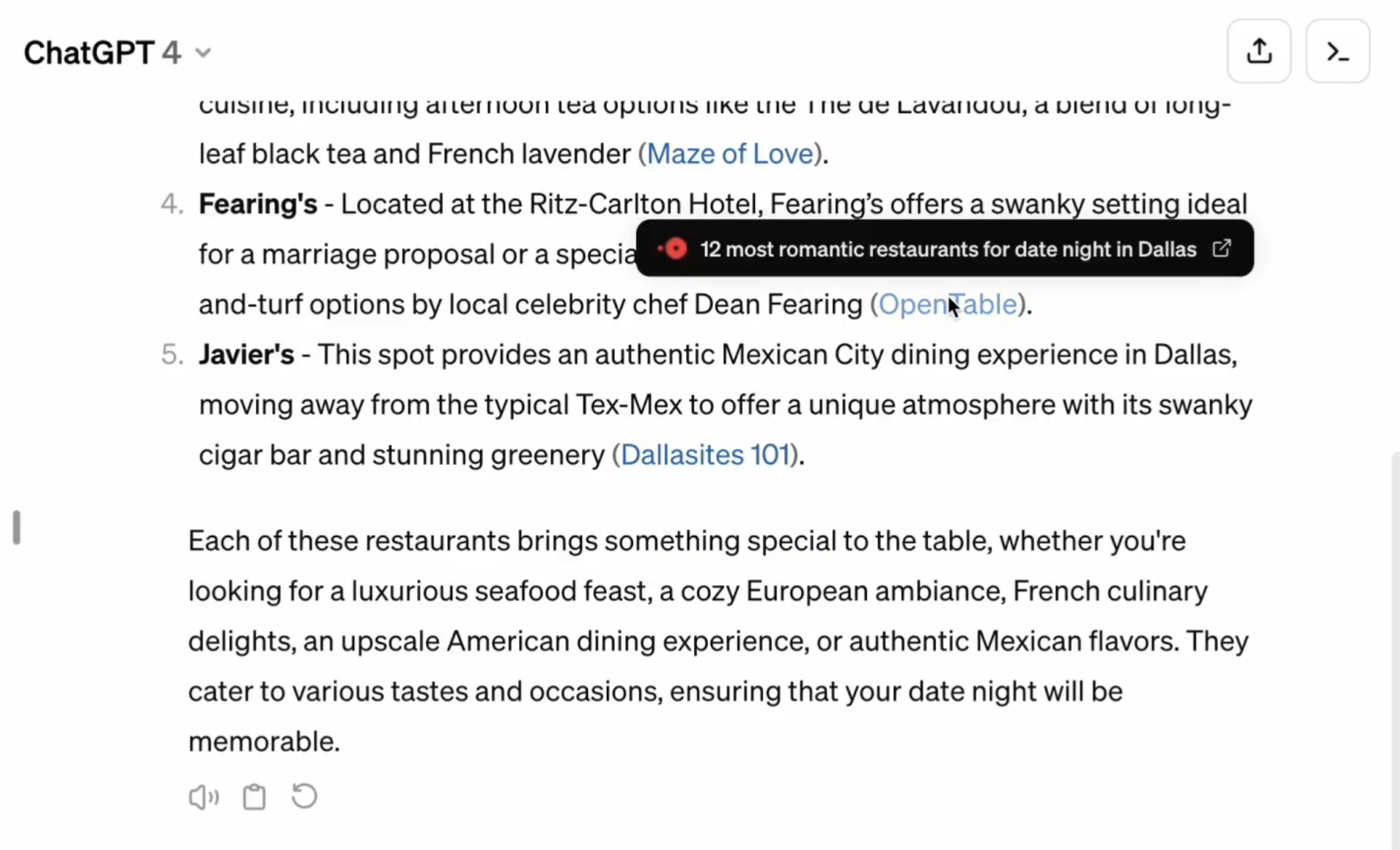1400x850 pixels.
Task: Open the Maze of Love source link
Action: 730,154
